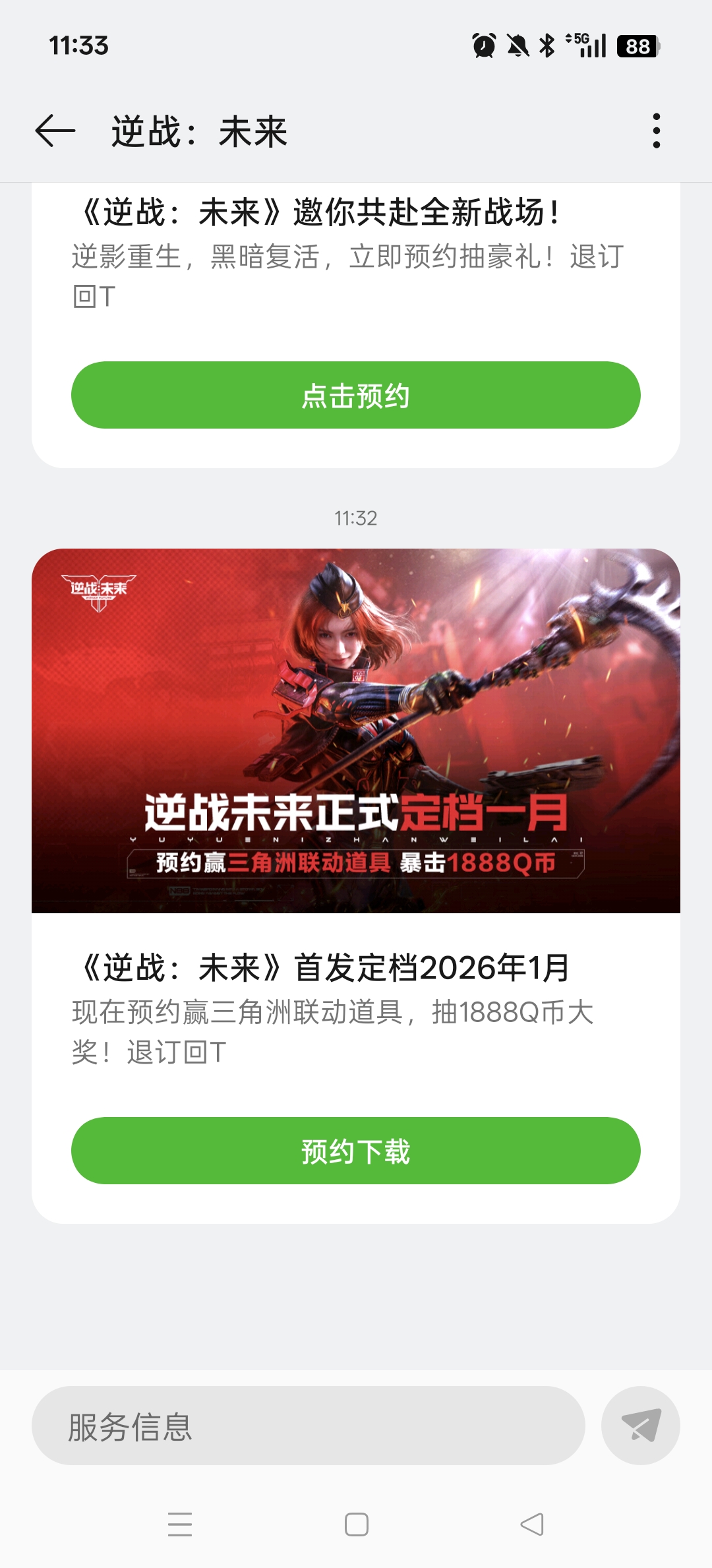Open the 逆战未来正式定档一月 banner card
This screenshot has width=712, height=1568.
[356, 731]
